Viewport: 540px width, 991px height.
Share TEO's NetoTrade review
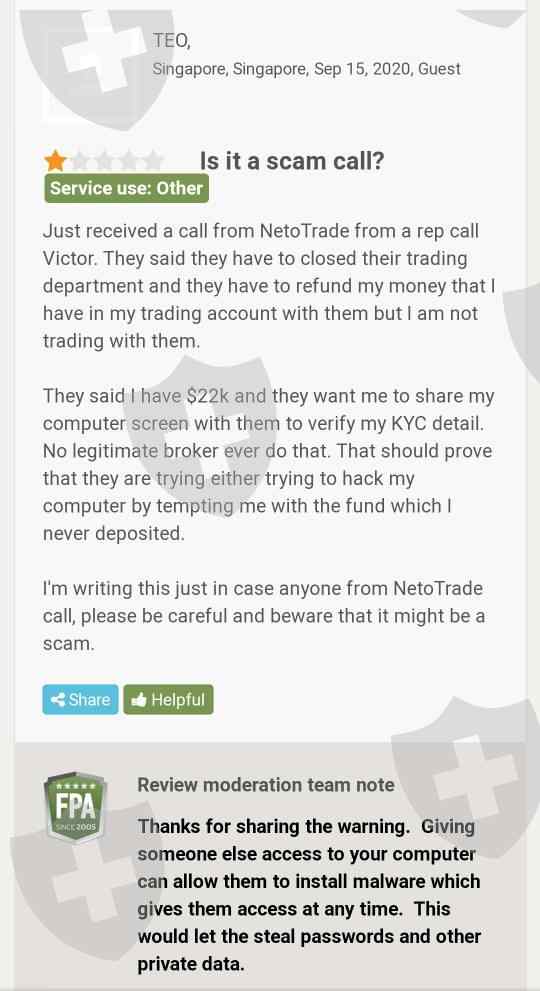click(x=80, y=699)
